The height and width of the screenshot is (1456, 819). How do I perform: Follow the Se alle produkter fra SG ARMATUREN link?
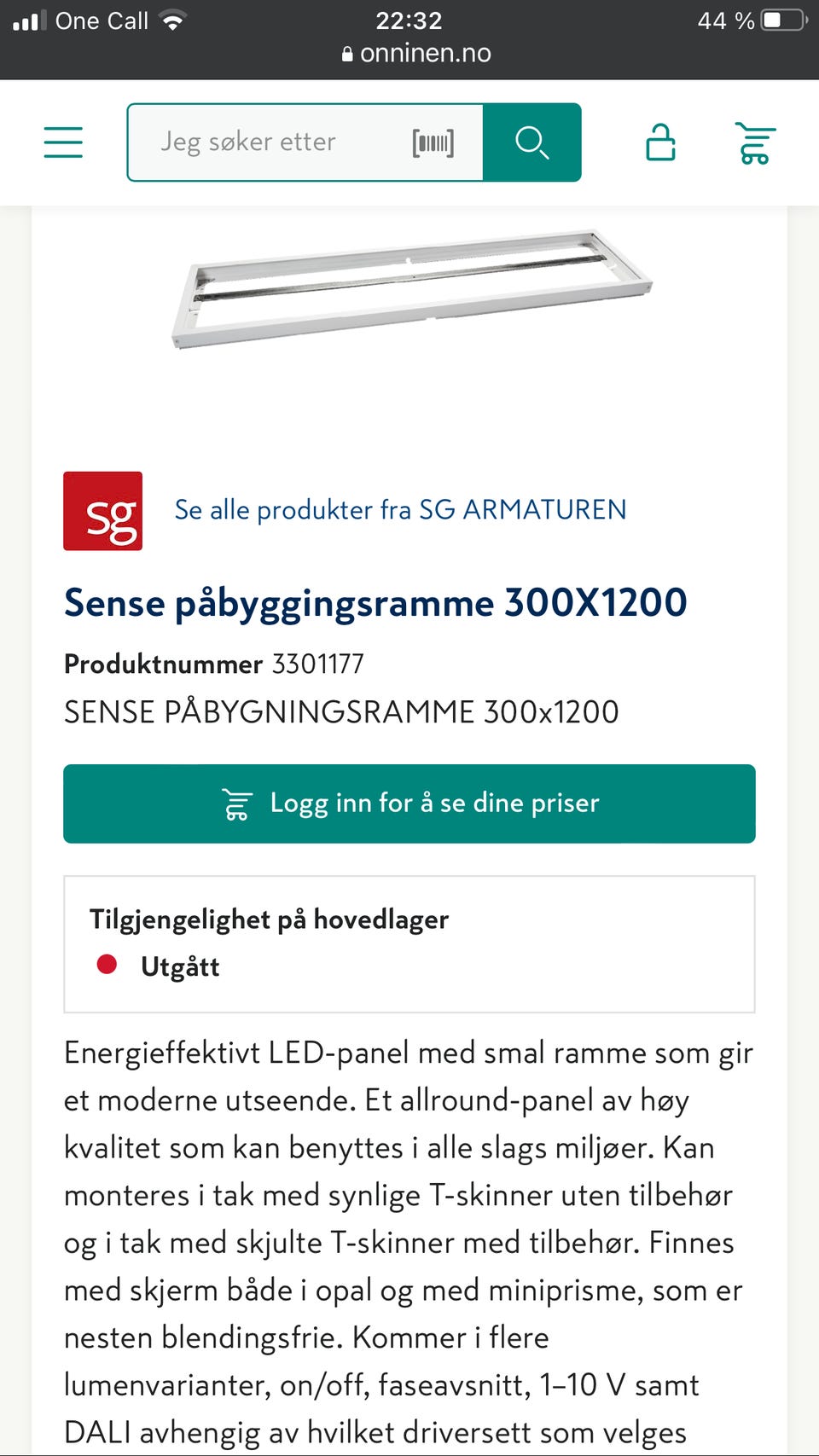pos(399,509)
